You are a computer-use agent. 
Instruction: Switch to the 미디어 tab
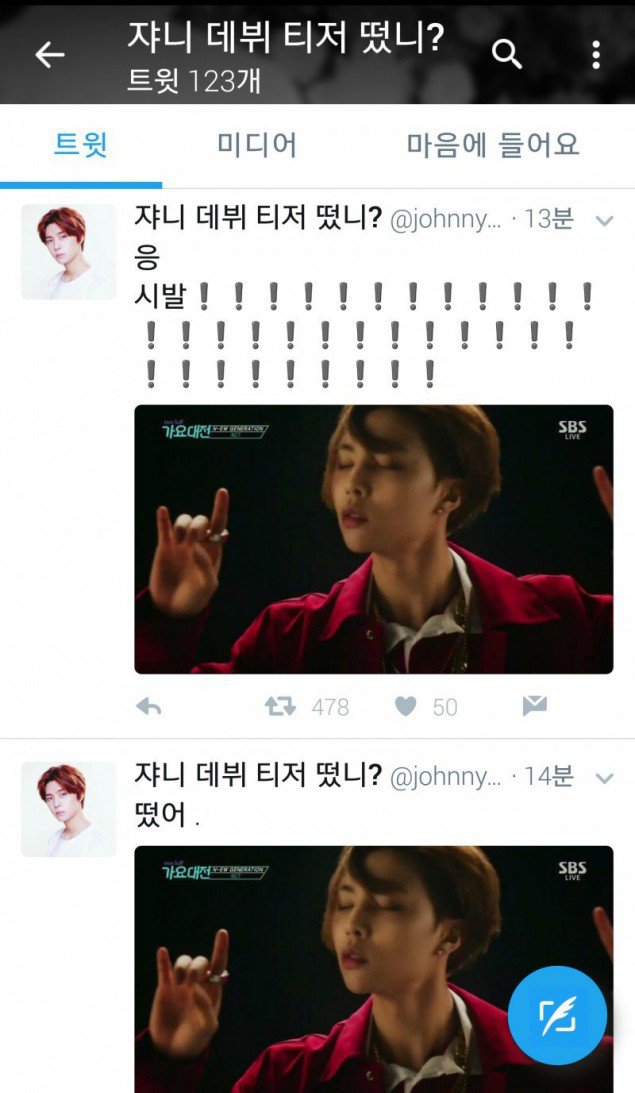(257, 145)
